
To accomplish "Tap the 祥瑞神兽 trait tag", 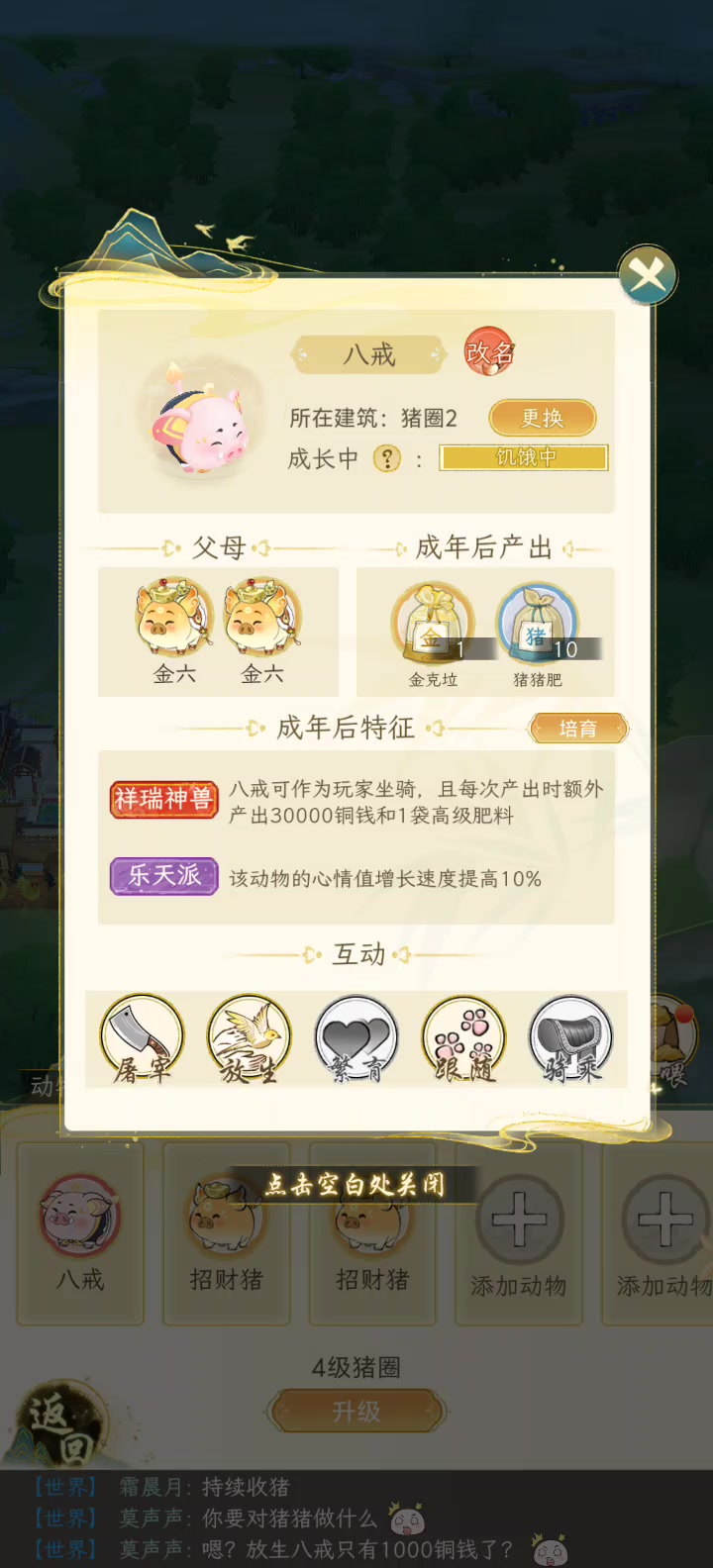I will pos(163,799).
